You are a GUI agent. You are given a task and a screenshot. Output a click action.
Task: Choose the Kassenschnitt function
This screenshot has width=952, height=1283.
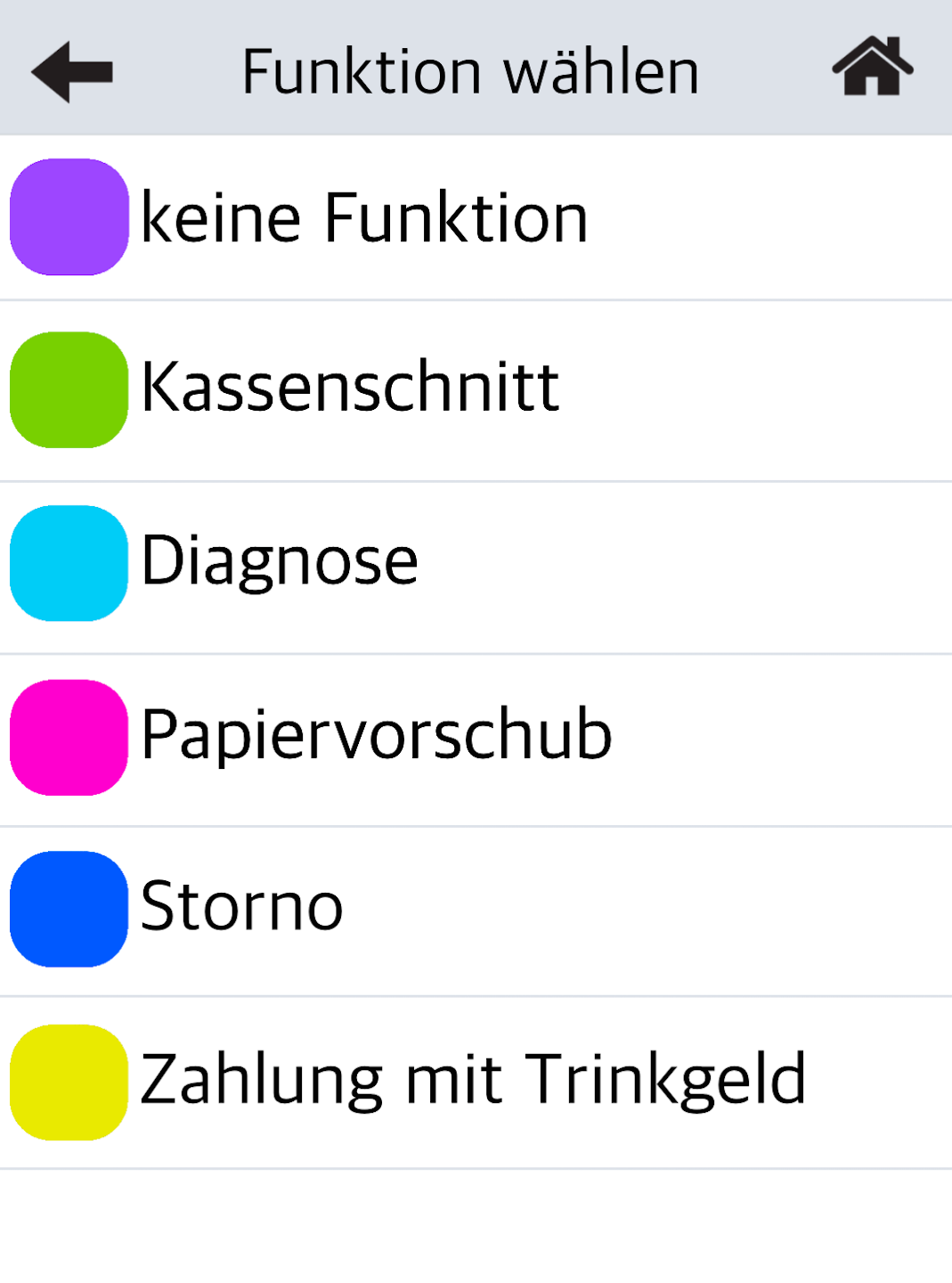click(350, 388)
